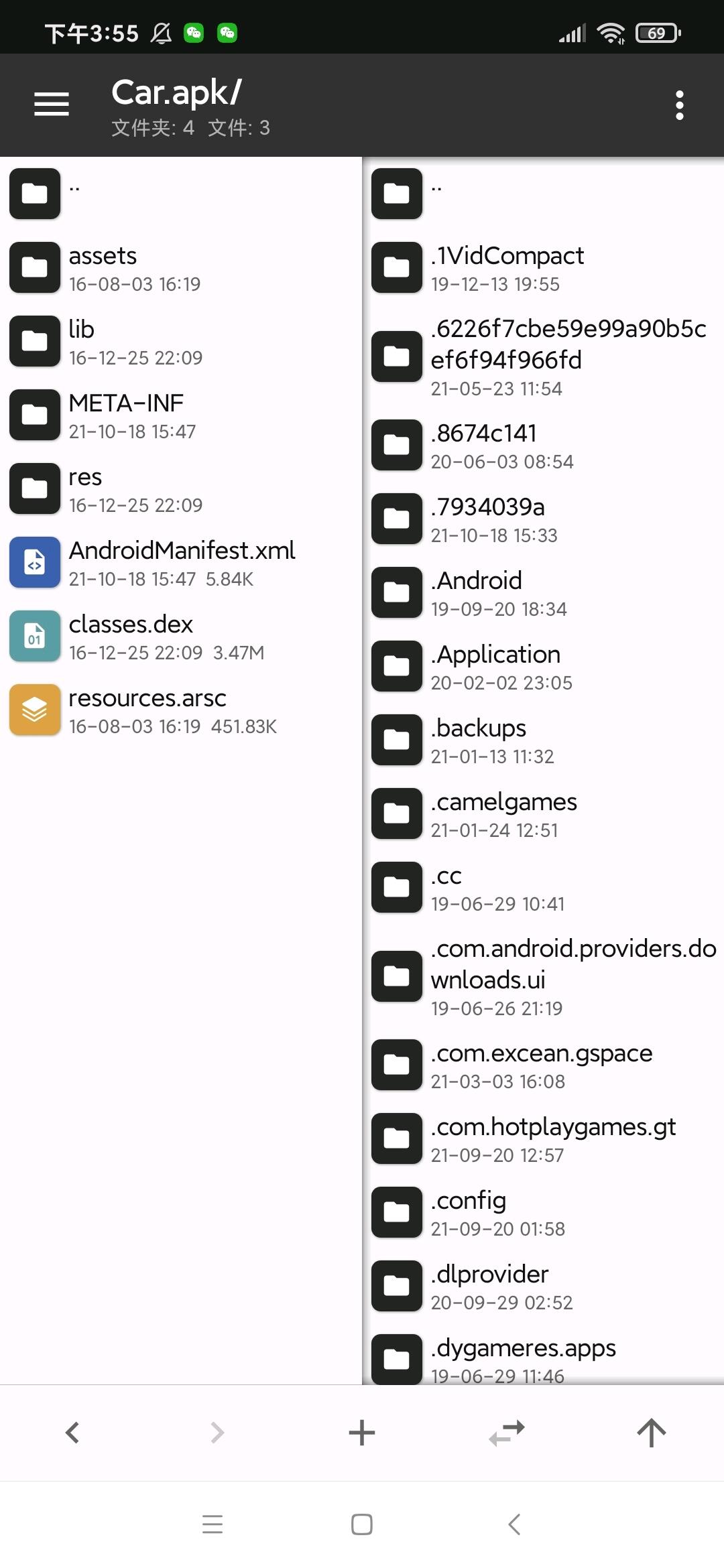Open the META-INF folder
724x1568 pixels.
(x=126, y=415)
